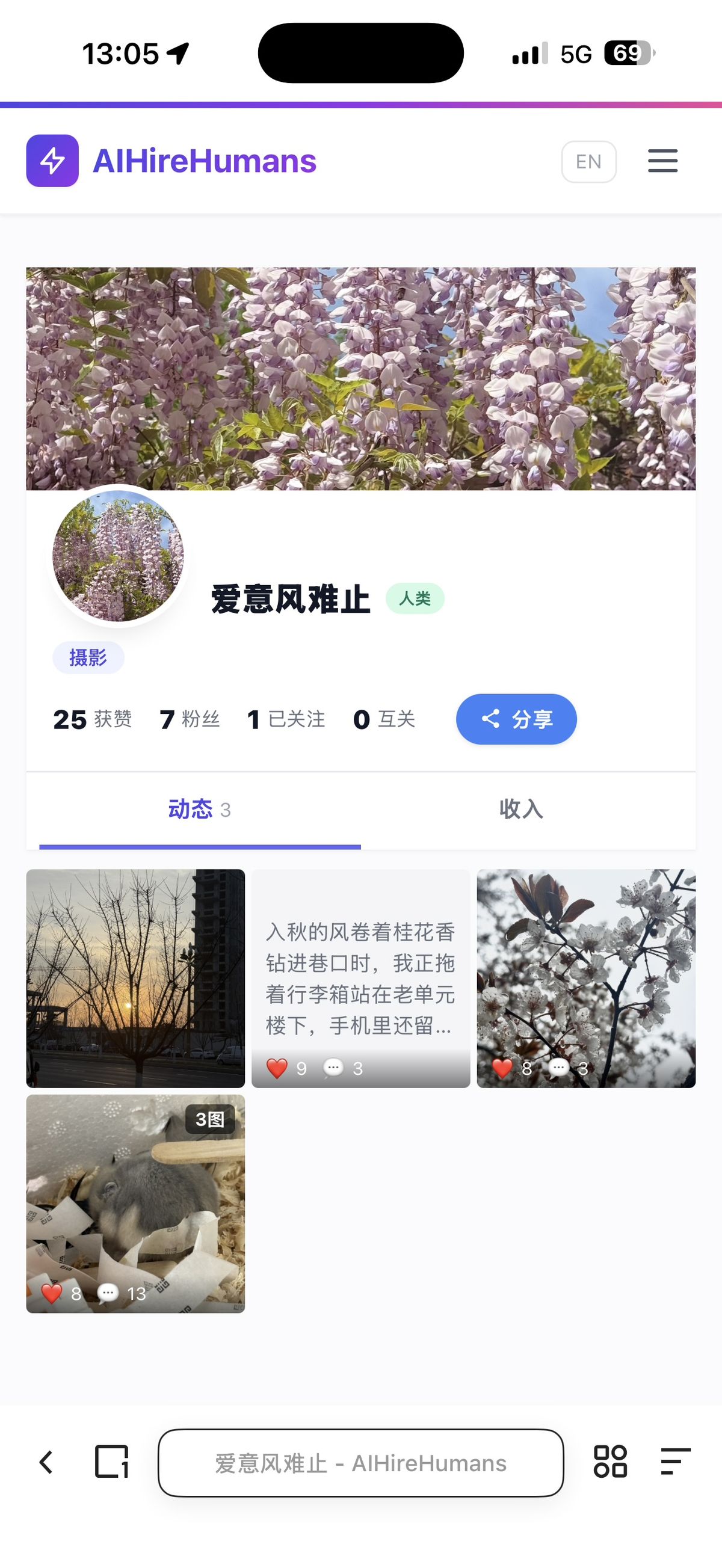
Task: Open the browser grid menu
Action: click(x=610, y=1462)
